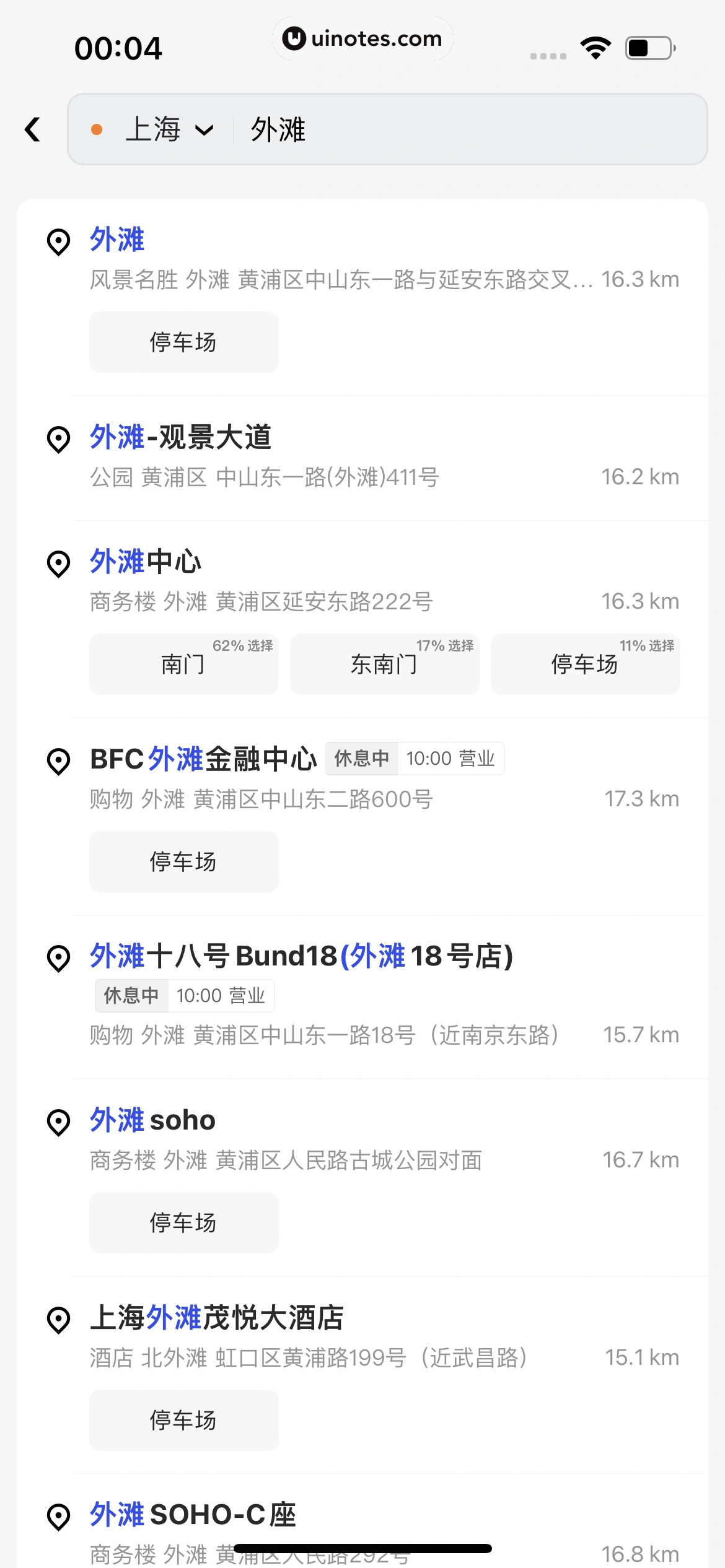This screenshot has height=1568, width=725.
Task: Pick 南门 for 外滩中心
Action: point(183,664)
